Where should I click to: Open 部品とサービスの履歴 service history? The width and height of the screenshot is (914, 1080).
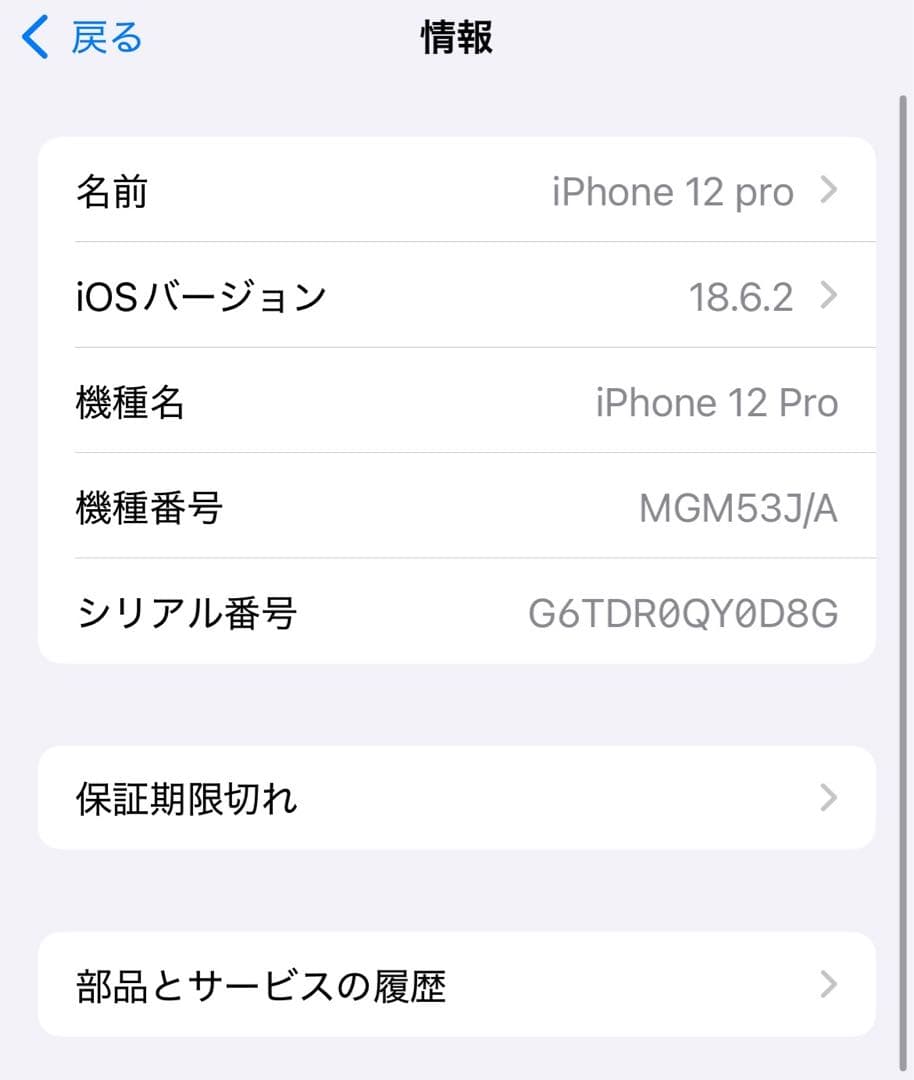[x=457, y=985]
